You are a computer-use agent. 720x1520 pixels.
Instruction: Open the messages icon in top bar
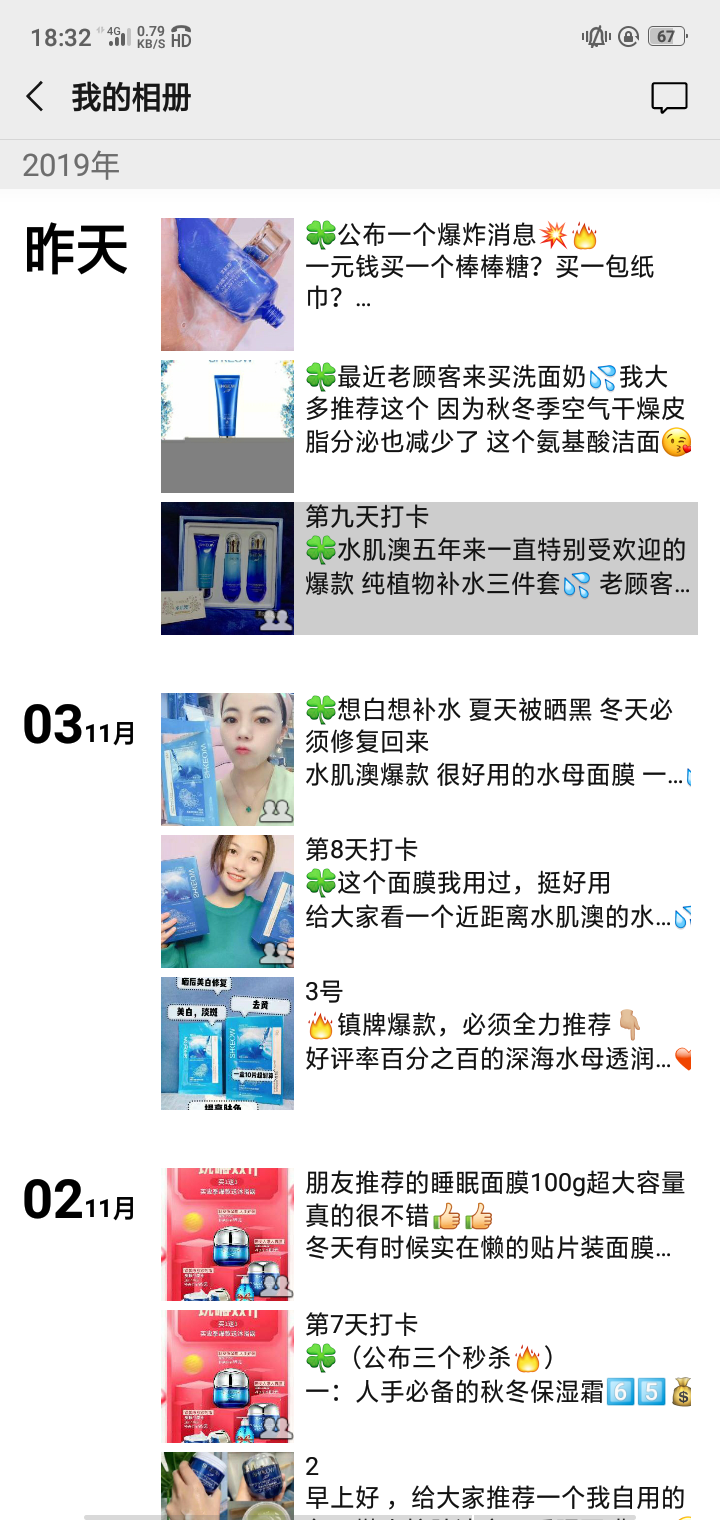click(669, 97)
